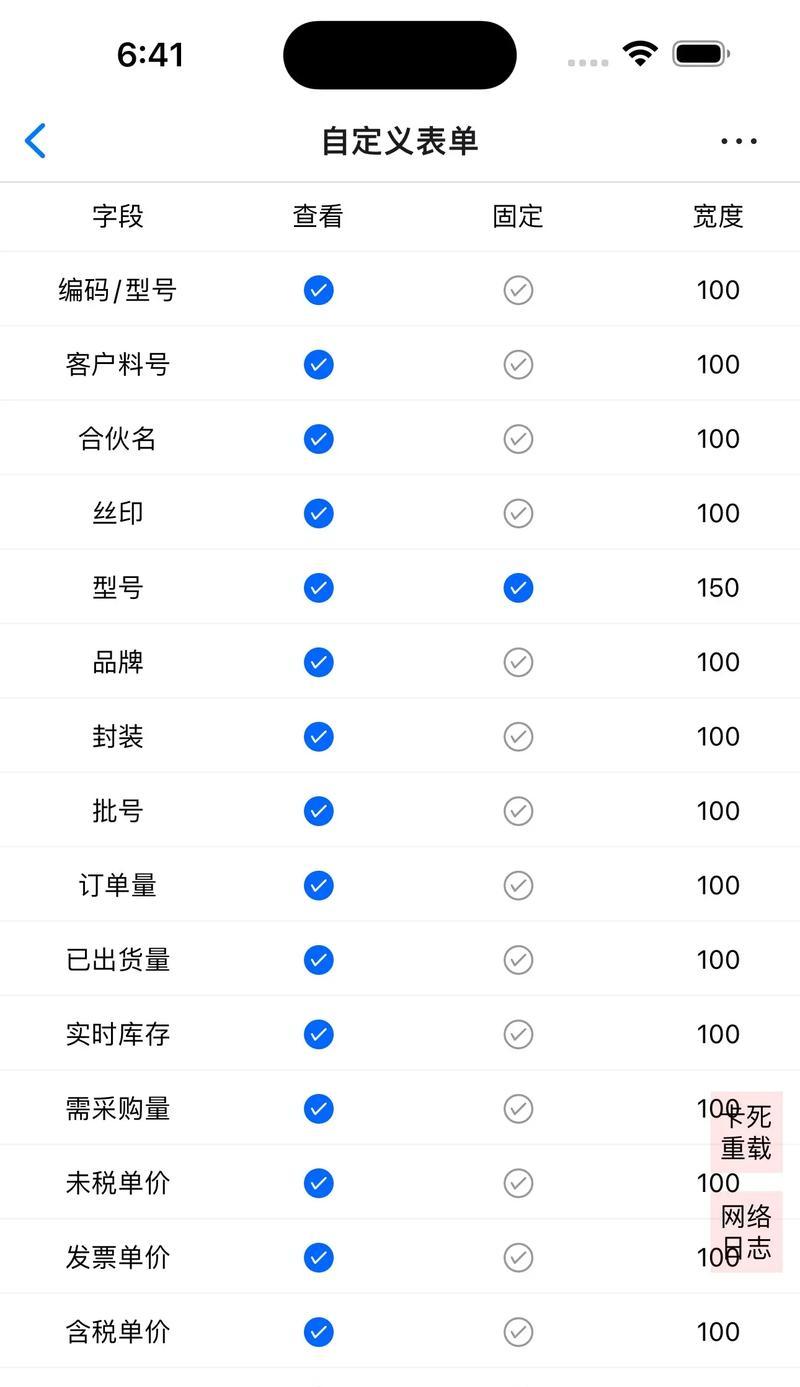The width and height of the screenshot is (800, 1387).
Task: Tap the width value 150 for 型号
Action: pyautogui.click(x=717, y=587)
